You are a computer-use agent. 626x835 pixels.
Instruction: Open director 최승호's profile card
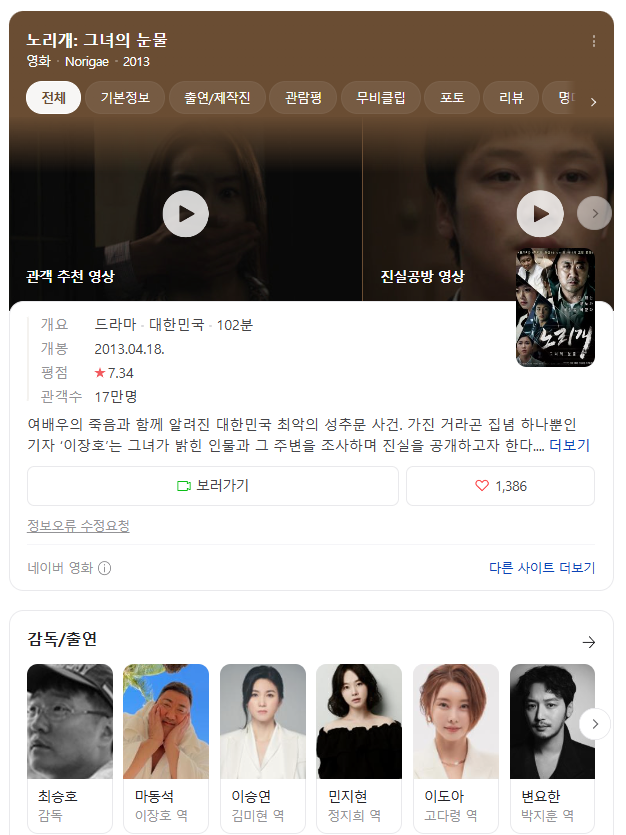tap(70, 746)
